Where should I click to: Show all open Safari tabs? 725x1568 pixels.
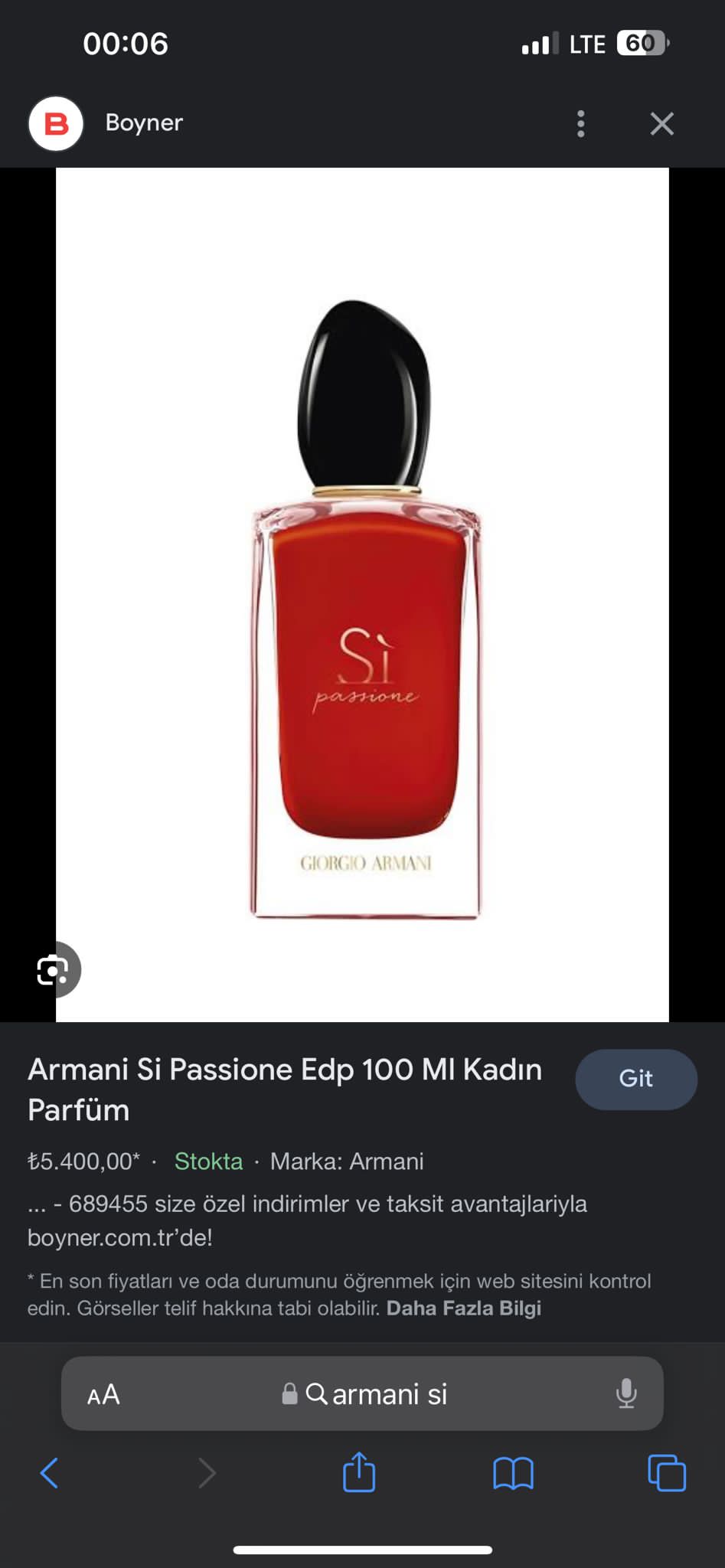click(x=667, y=1472)
